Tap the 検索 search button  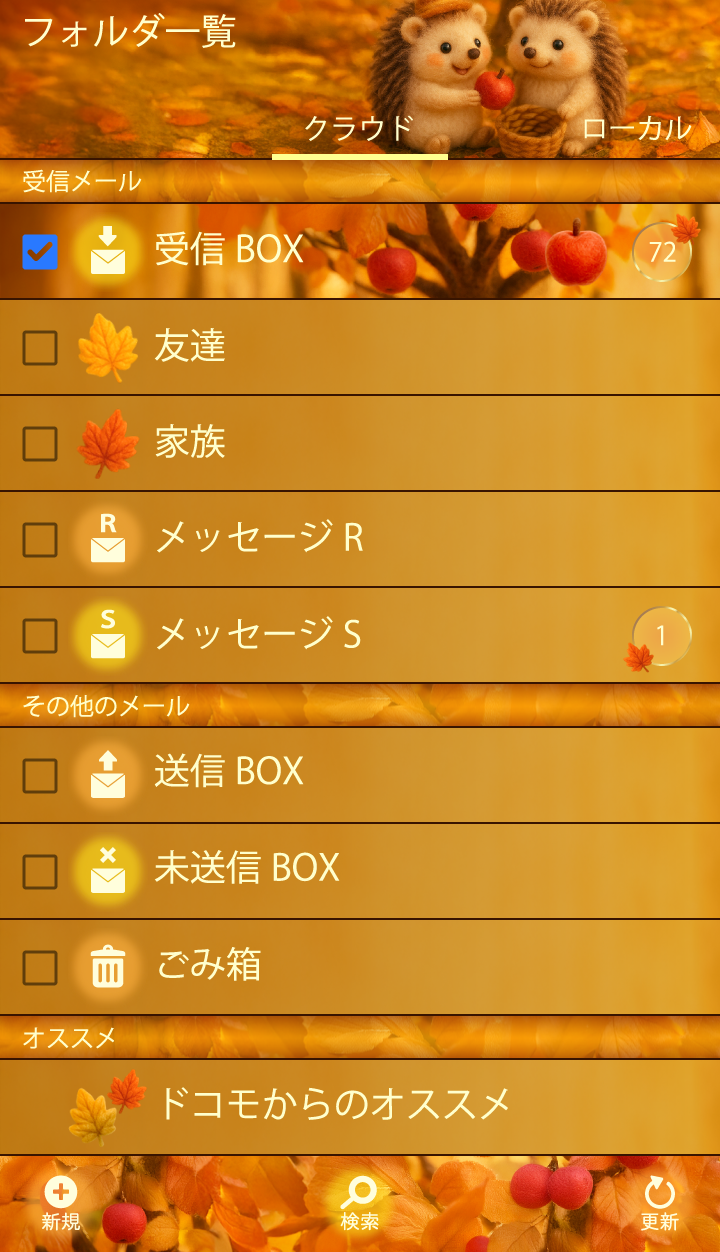(x=359, y=1203)
